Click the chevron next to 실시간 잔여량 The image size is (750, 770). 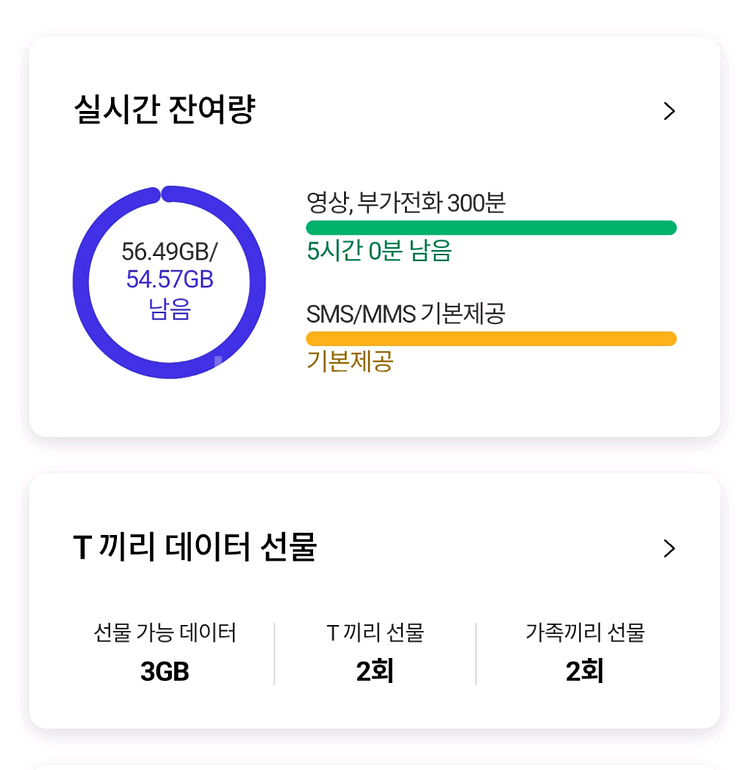point(670,111)
